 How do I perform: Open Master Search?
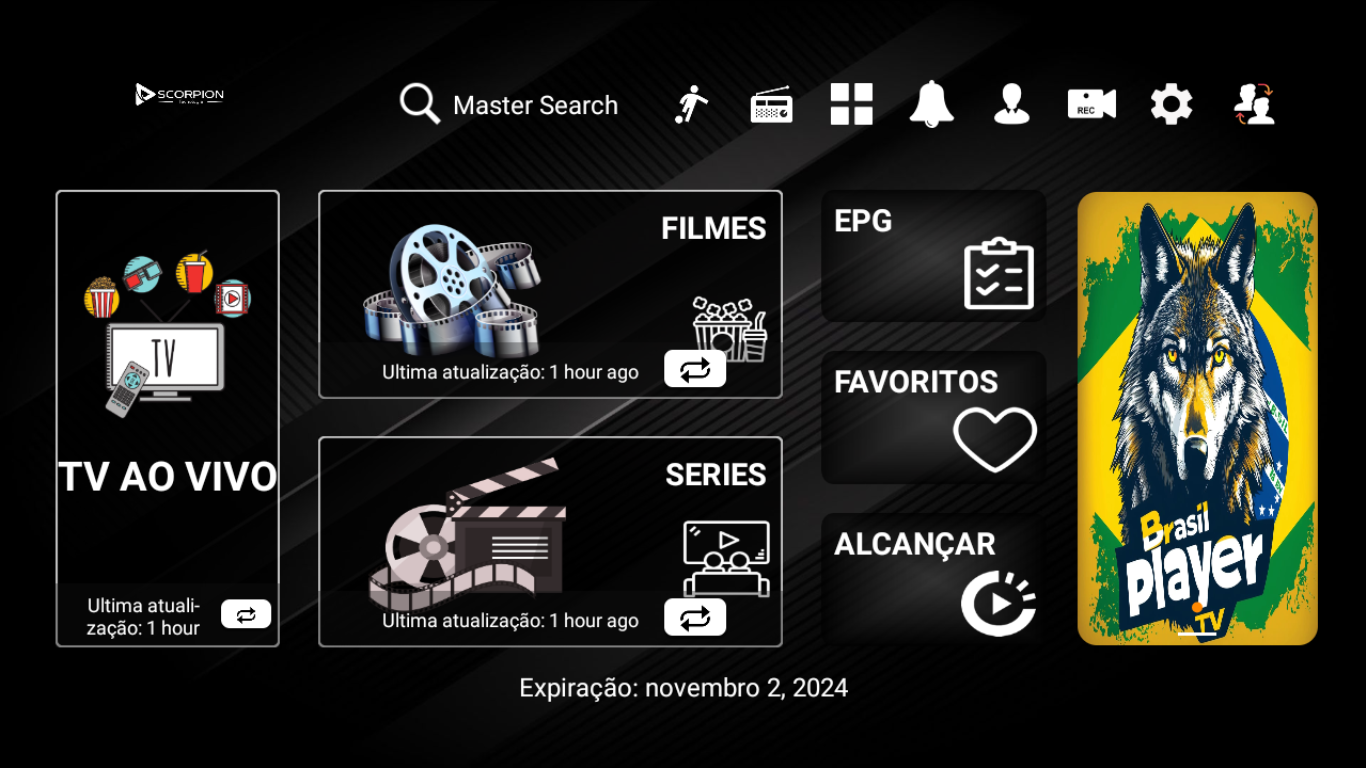509,105
